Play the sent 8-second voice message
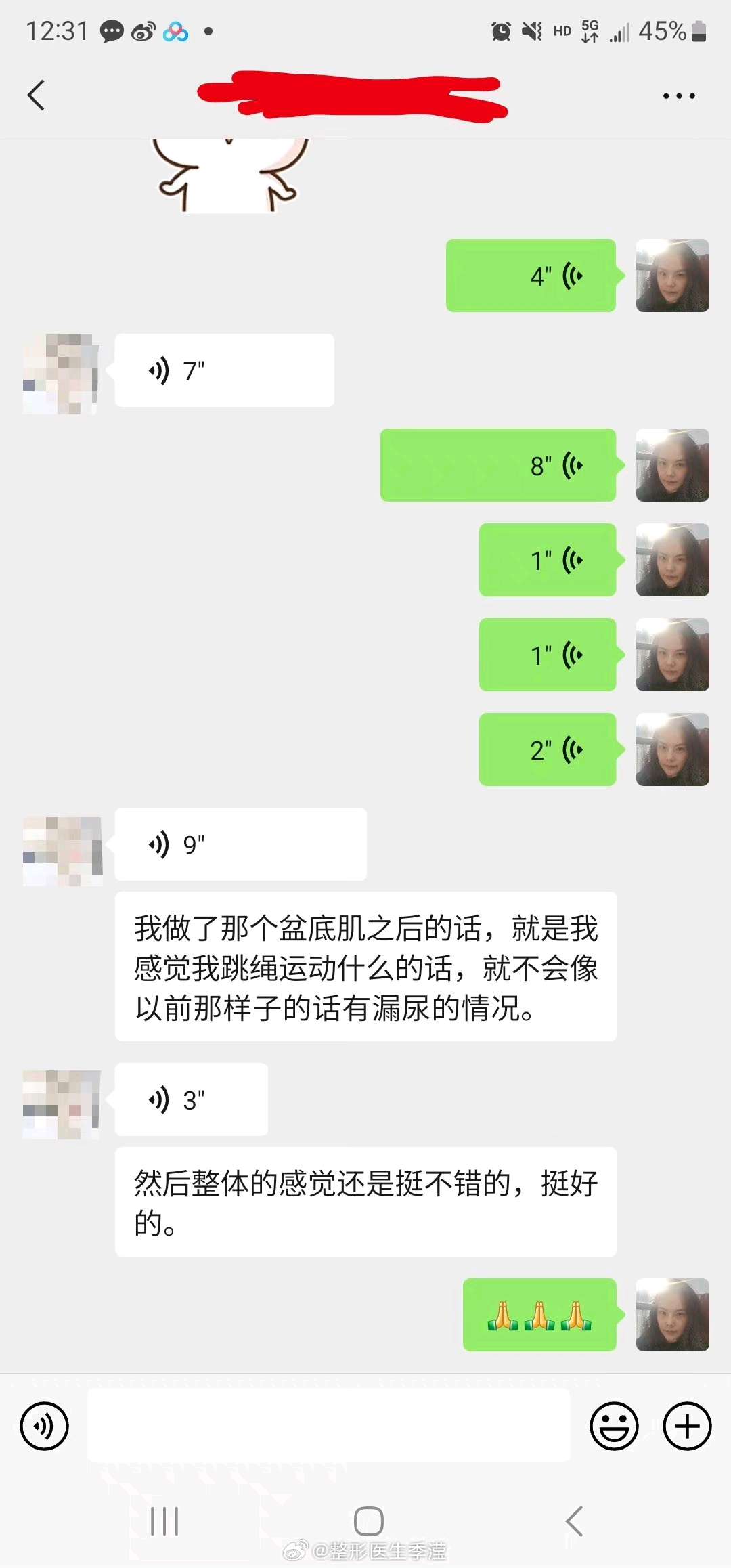Image resolution: width=731 pixels, height=1568 pixels. (x=498, y=465)
